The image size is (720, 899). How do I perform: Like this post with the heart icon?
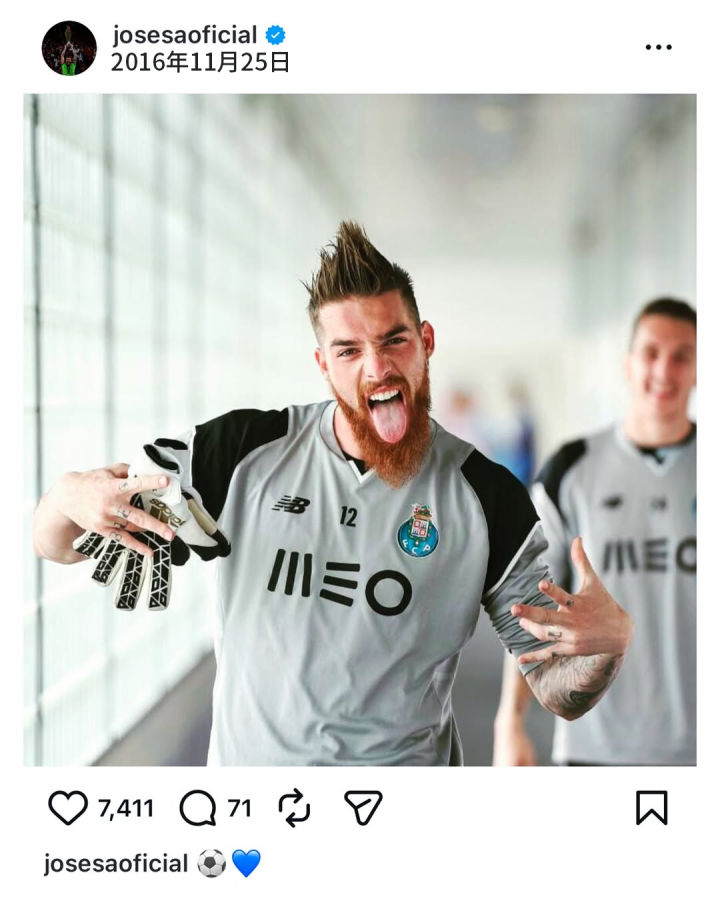[68, 807]
